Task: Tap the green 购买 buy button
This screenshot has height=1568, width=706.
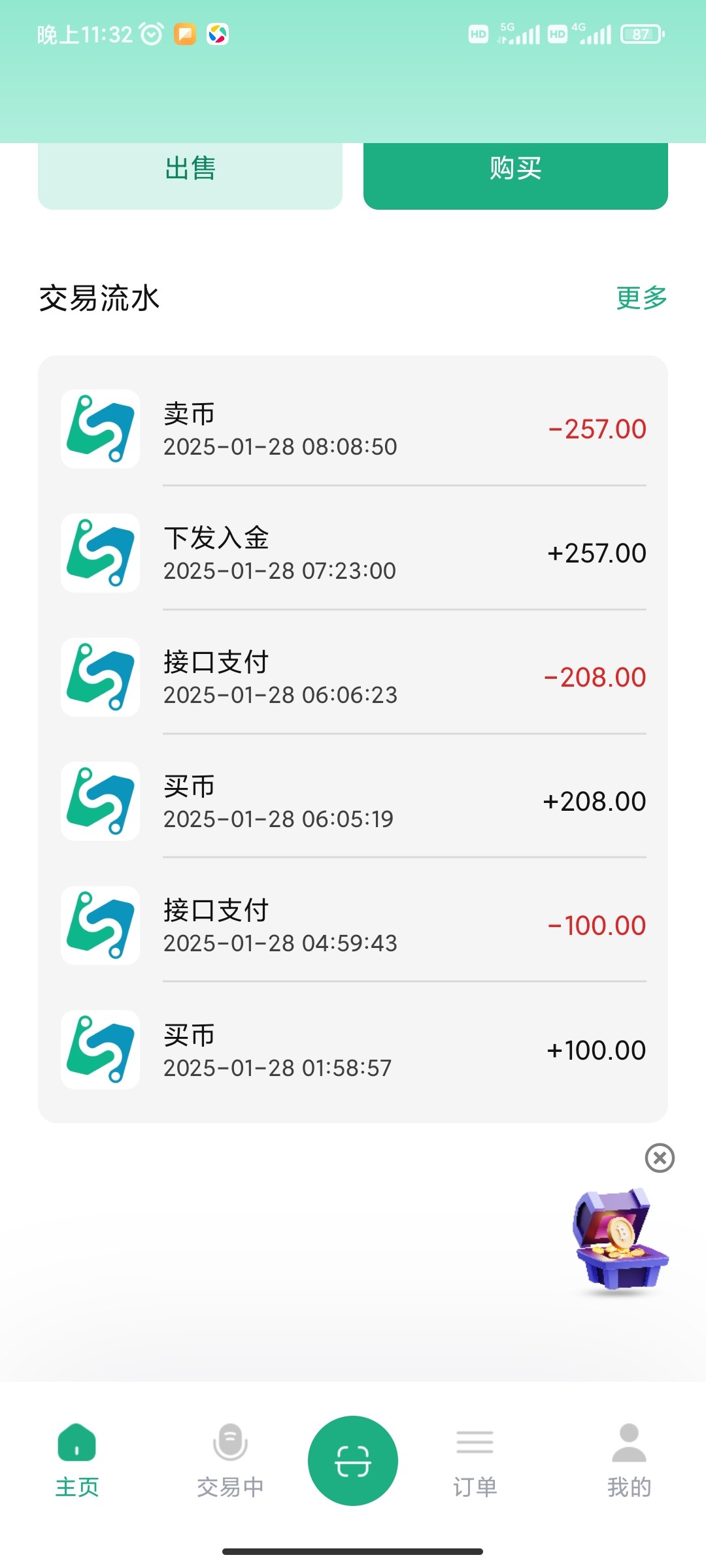Action: click(x=515, y=170)
